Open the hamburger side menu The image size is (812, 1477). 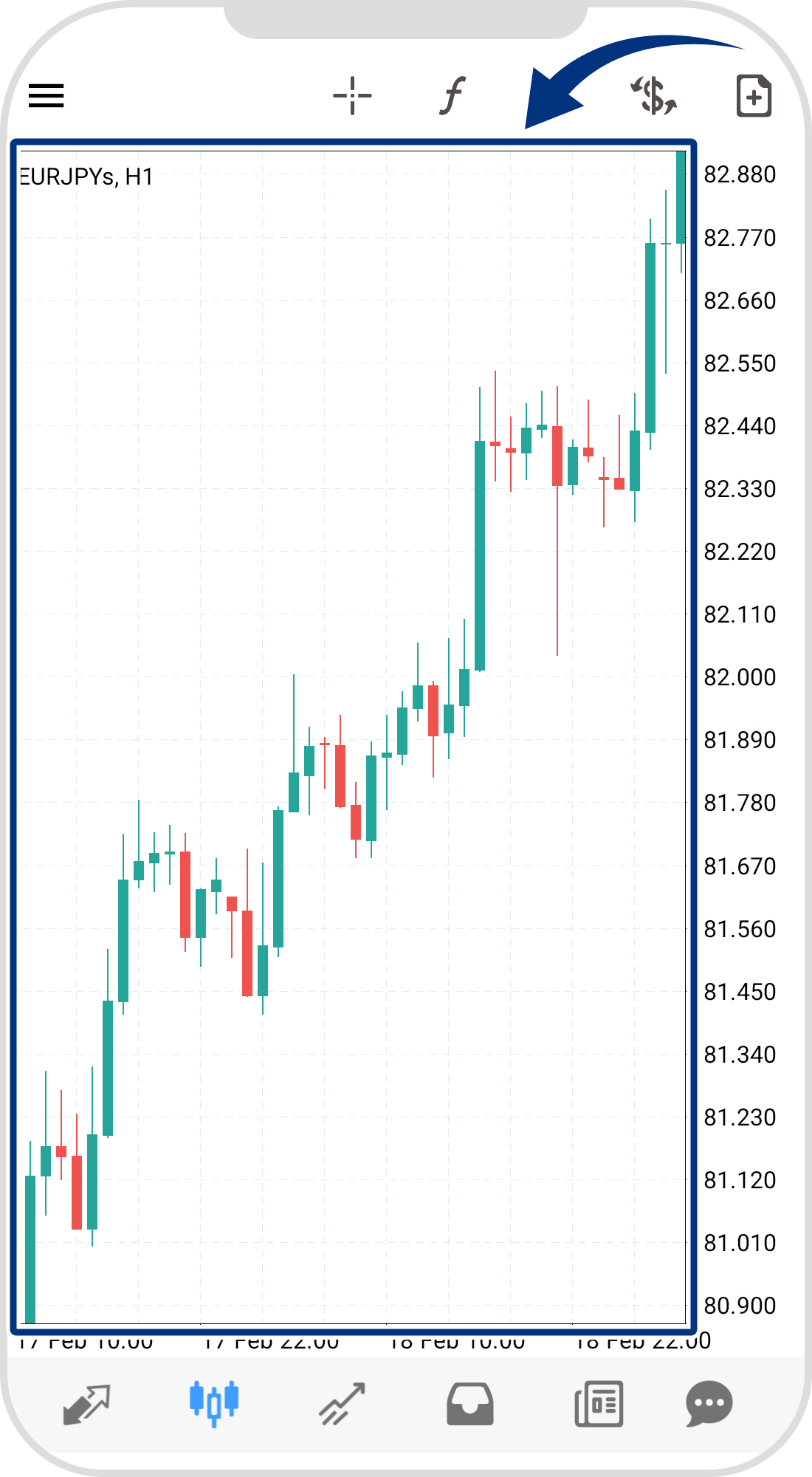[47, 96]
